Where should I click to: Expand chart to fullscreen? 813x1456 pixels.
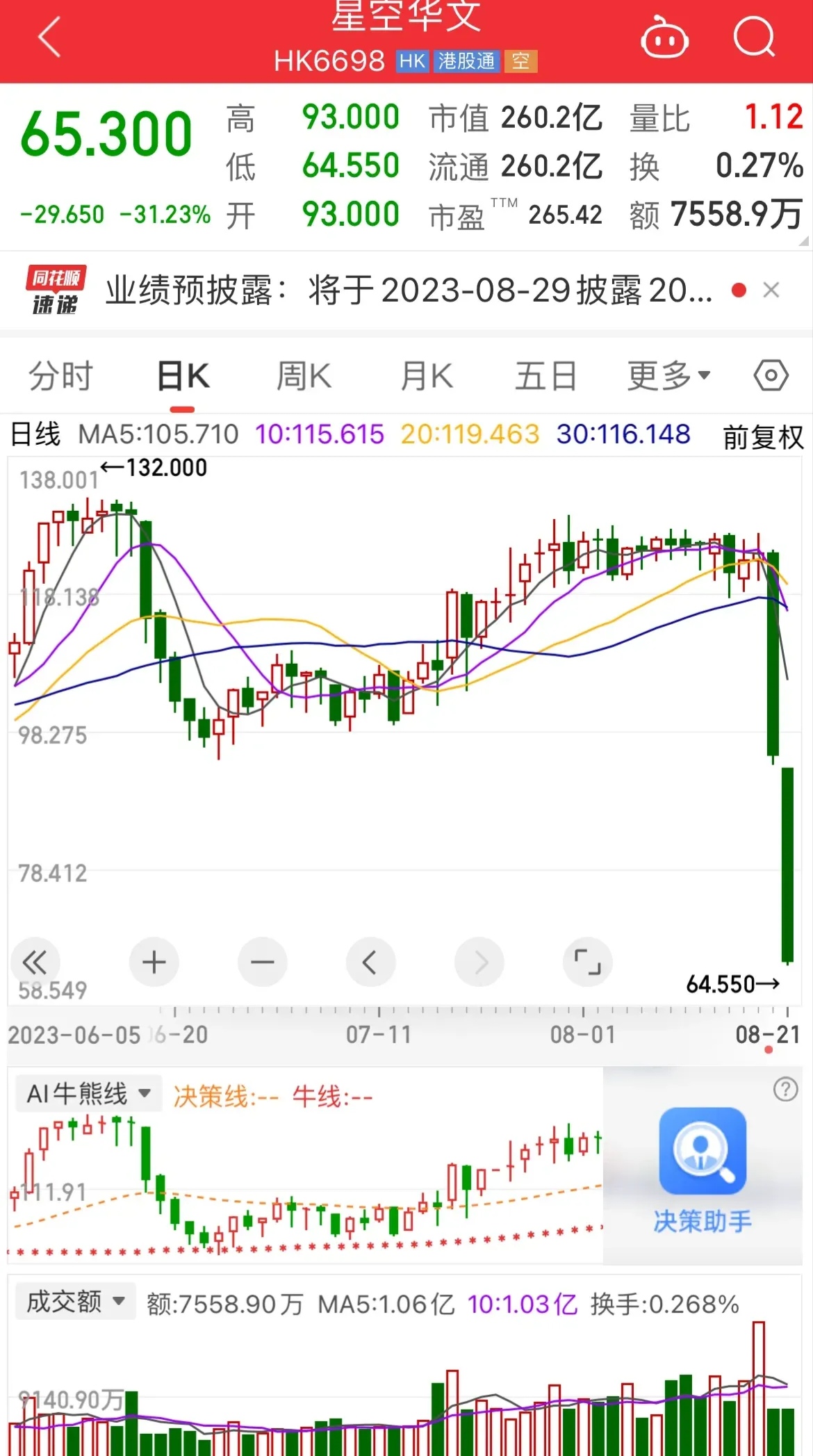click(x=587, y=963)
